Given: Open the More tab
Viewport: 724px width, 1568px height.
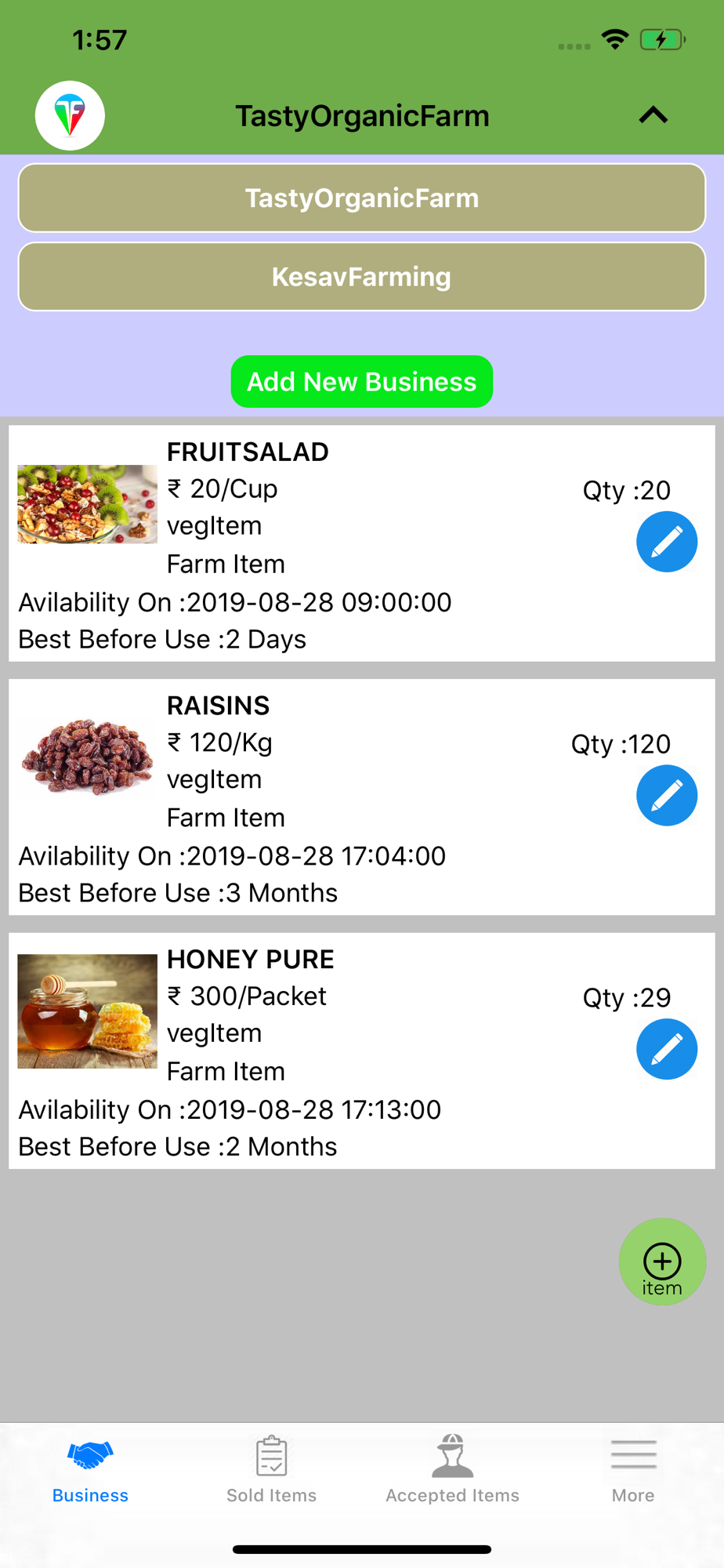Looking at the screenshot, I should pyautogui.click(x=633, y=1469).
